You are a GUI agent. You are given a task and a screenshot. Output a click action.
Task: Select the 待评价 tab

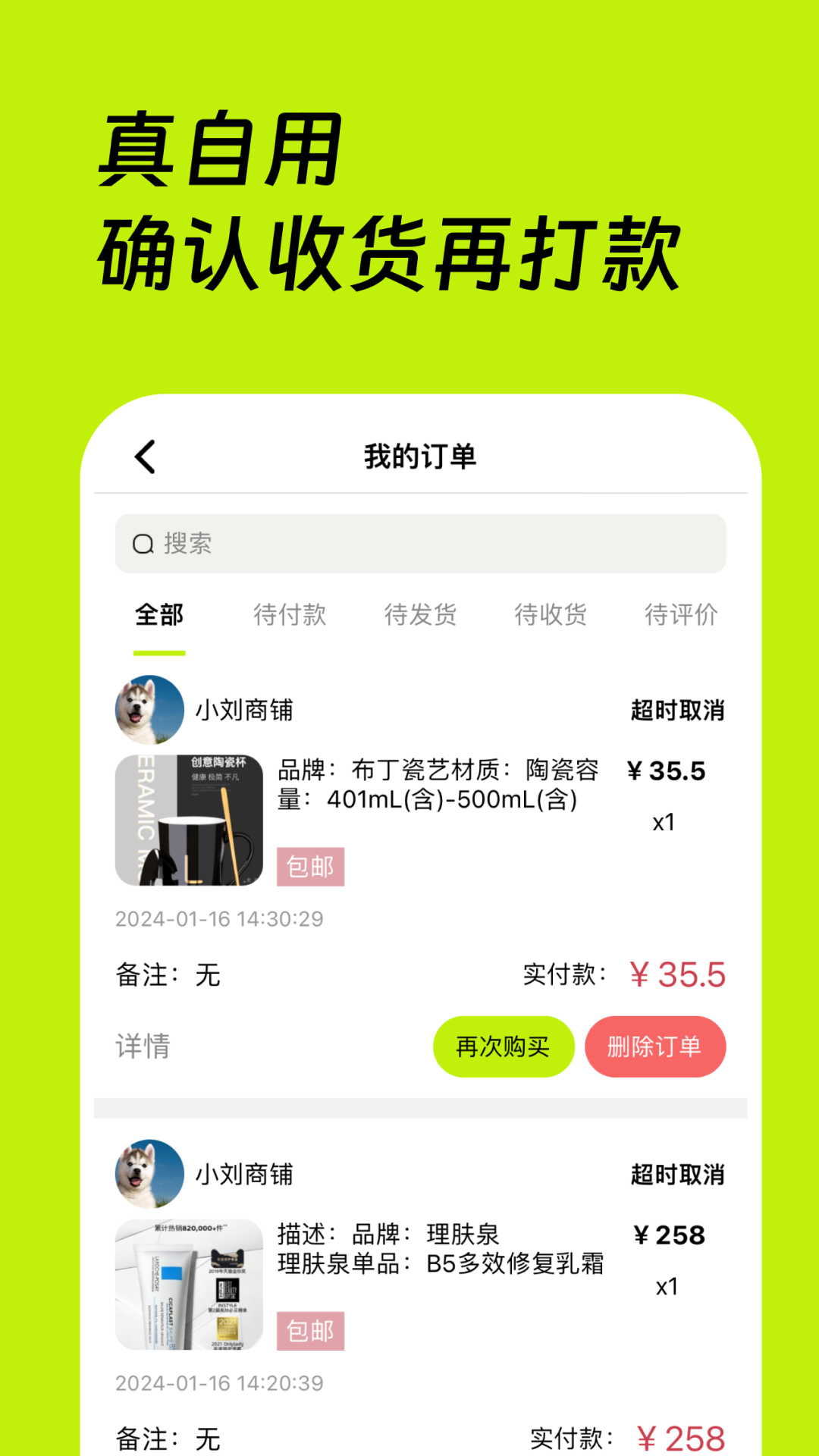pos(680,616)
